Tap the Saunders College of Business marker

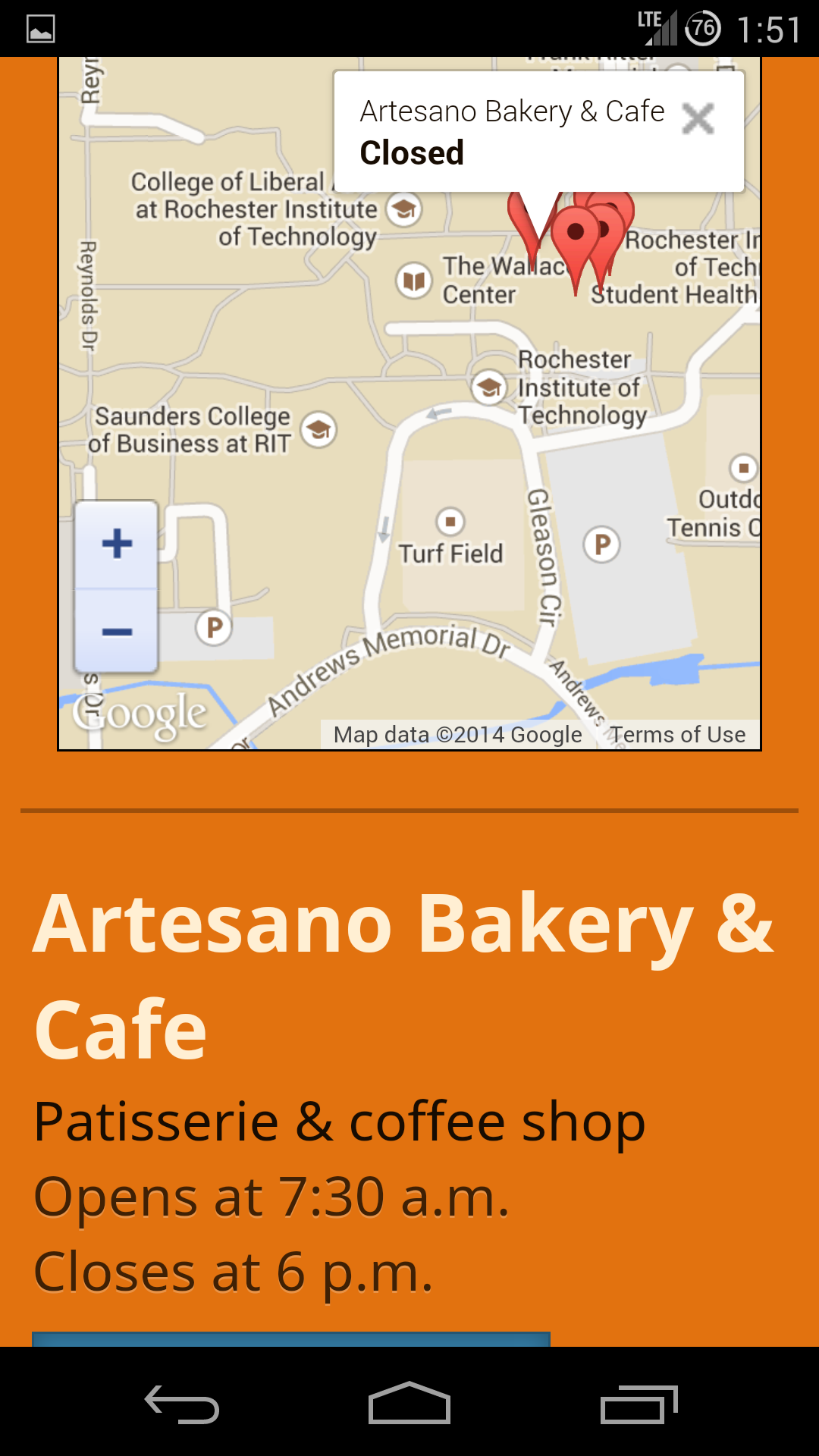point(318,430)
